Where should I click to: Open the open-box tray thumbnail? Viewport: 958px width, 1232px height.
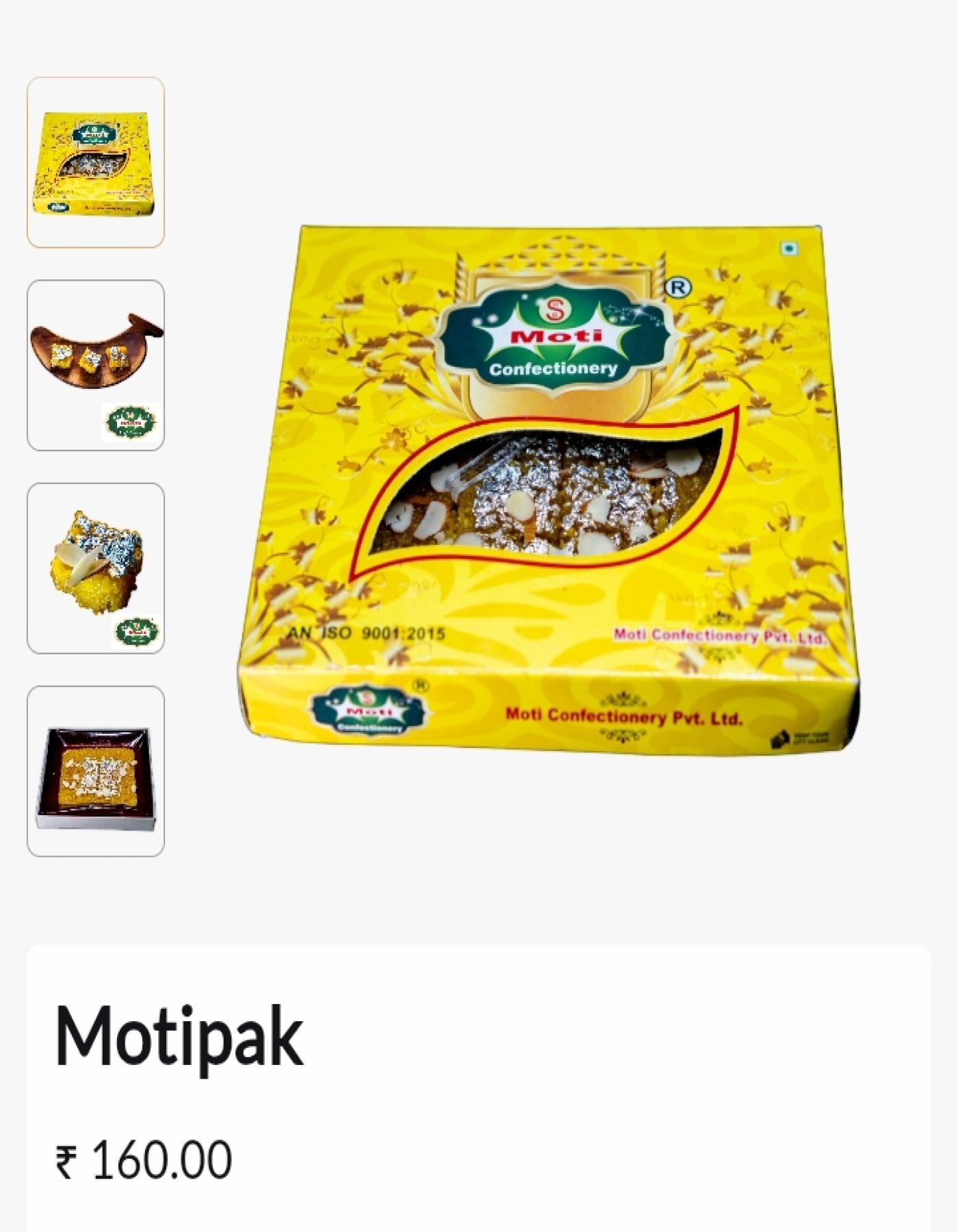coord(95,771)
